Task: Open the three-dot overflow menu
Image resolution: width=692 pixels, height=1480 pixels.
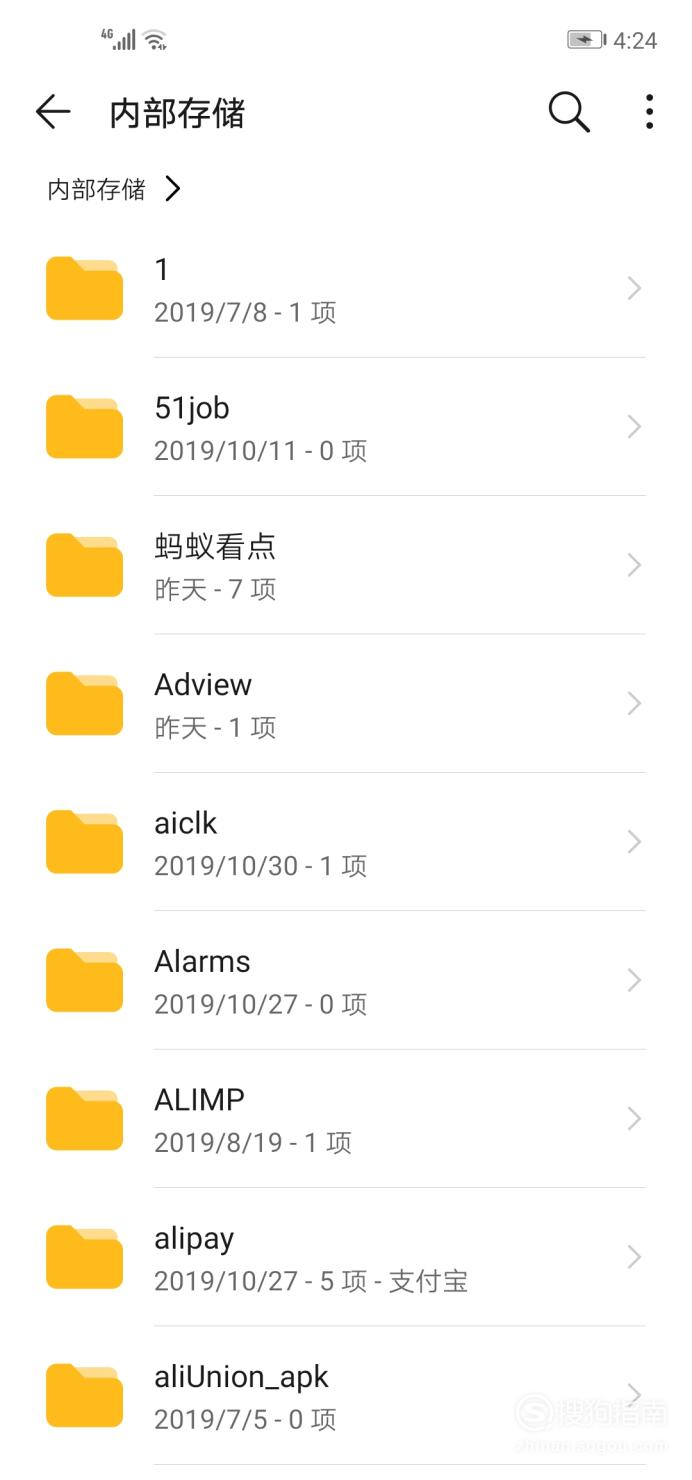Action: (649, 112)
